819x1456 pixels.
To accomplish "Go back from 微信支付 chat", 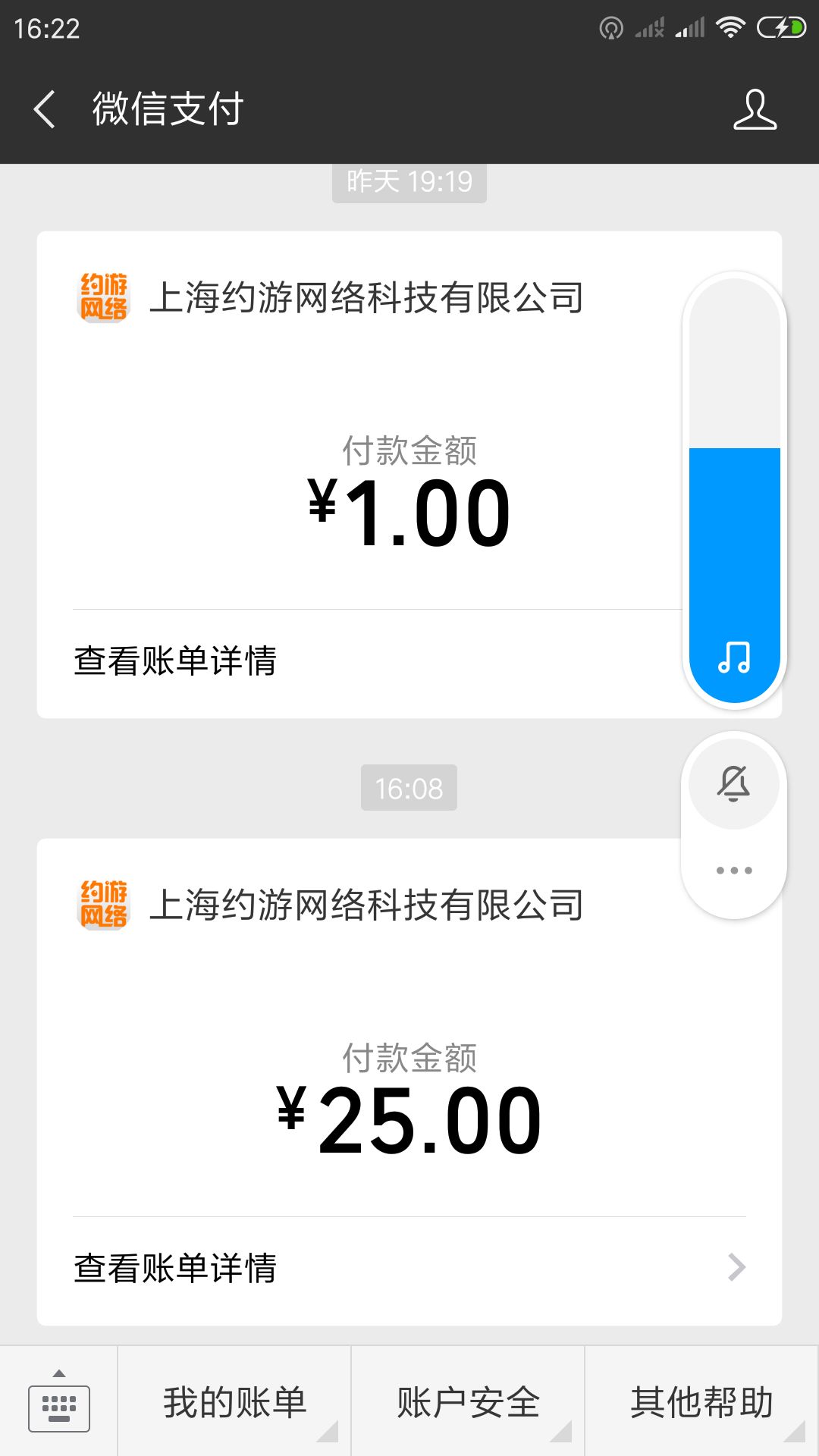I will pos(45,109).
